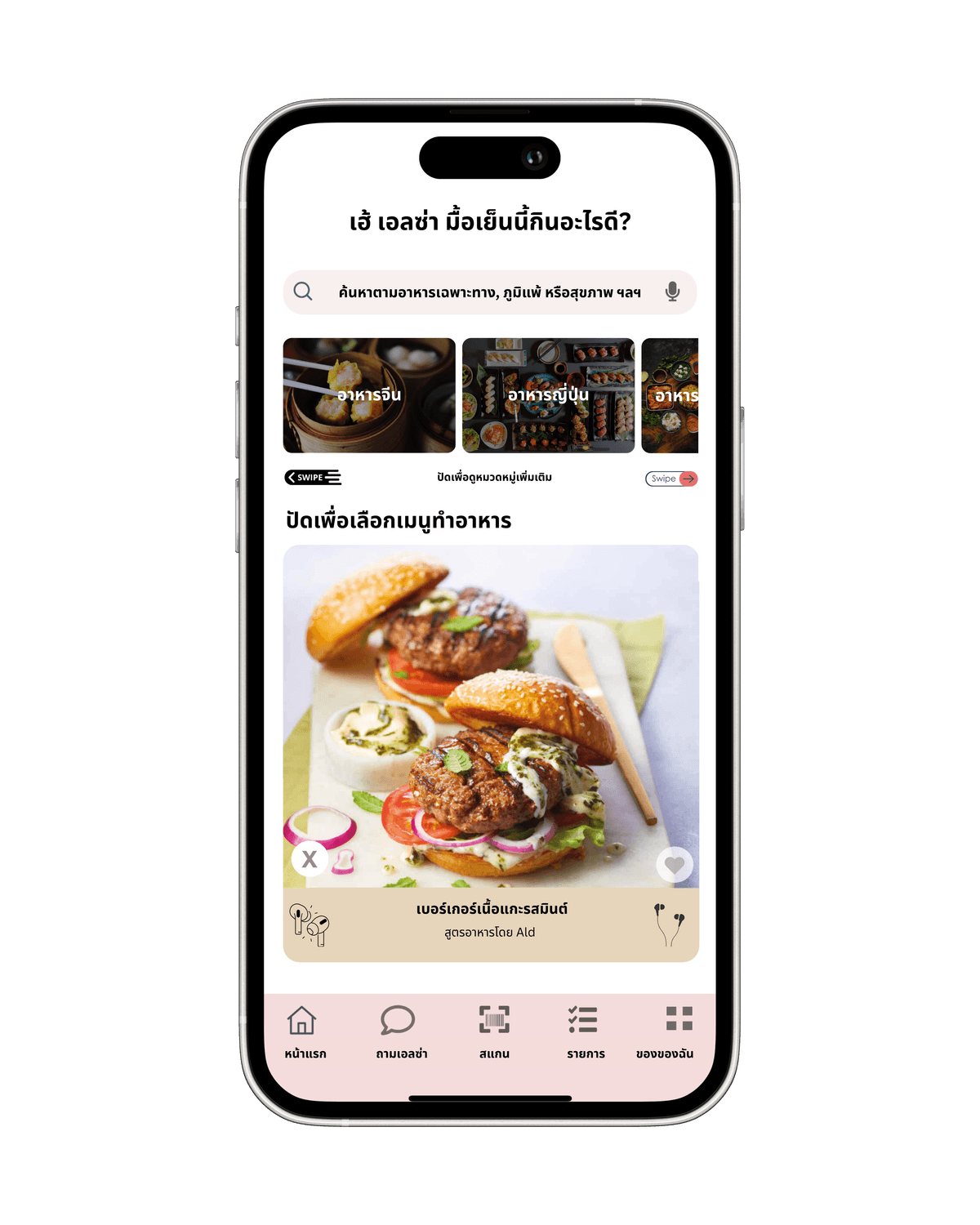Switch to the รายการ list tab

(x=585, y=1032)
